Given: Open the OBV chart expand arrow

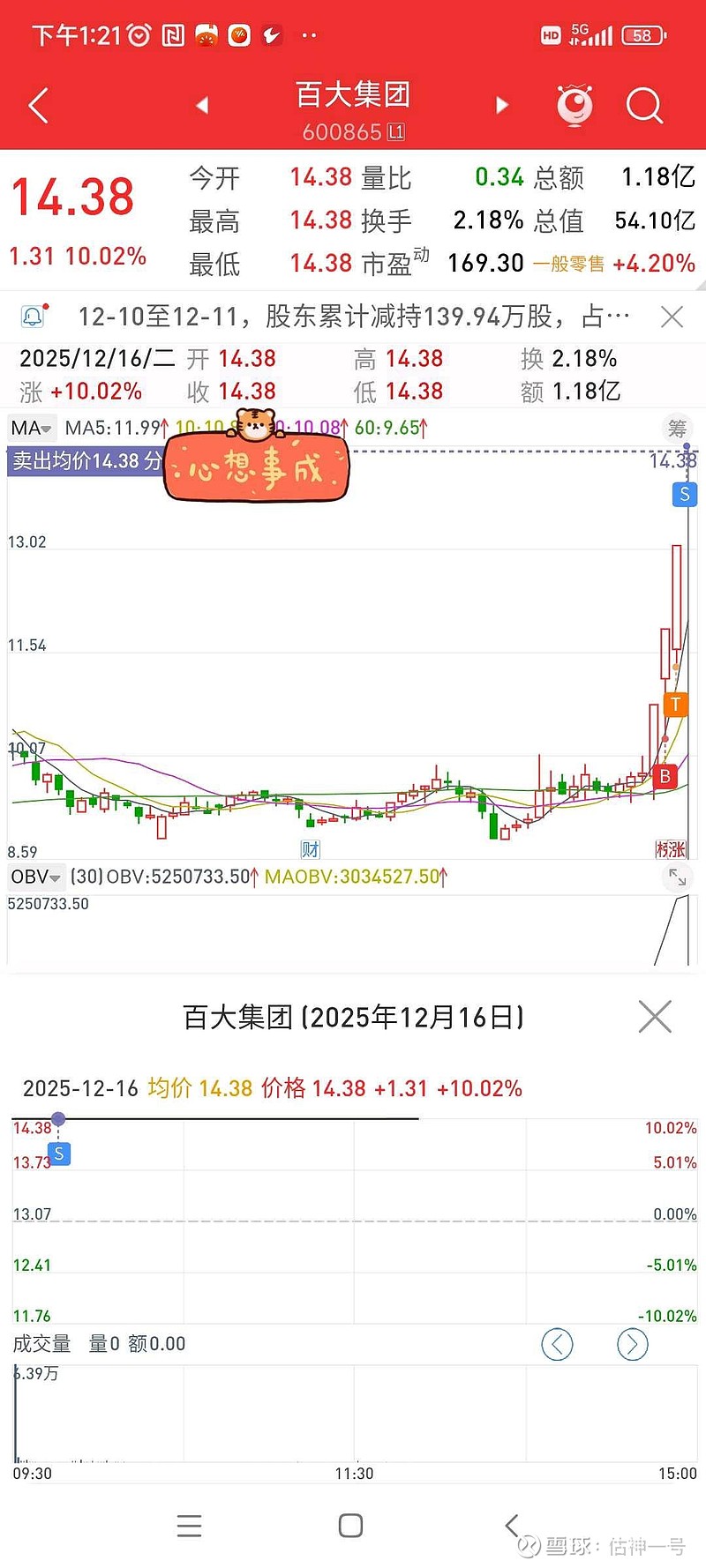Looking at the screenshot, I should [x=678, y=877].
